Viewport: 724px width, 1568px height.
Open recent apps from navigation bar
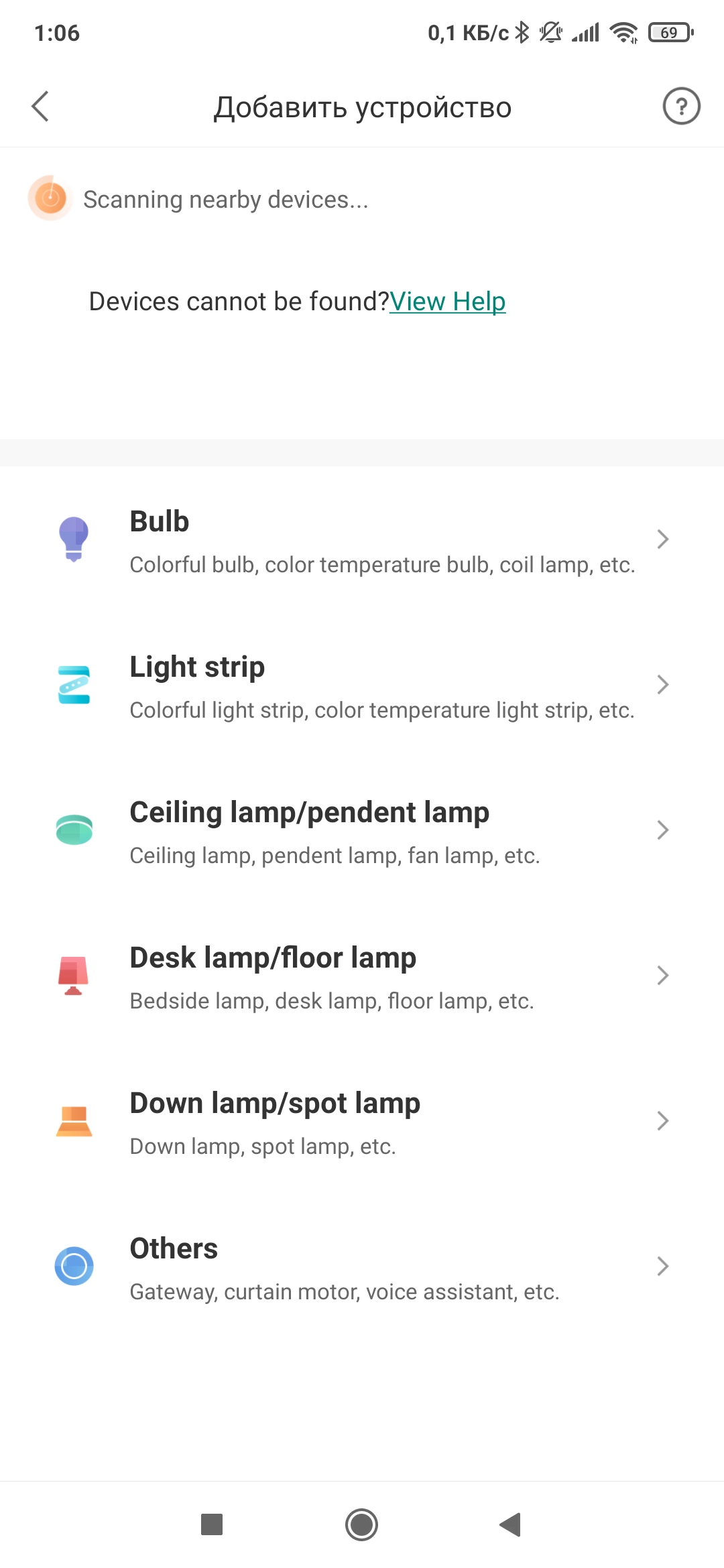212,1525
